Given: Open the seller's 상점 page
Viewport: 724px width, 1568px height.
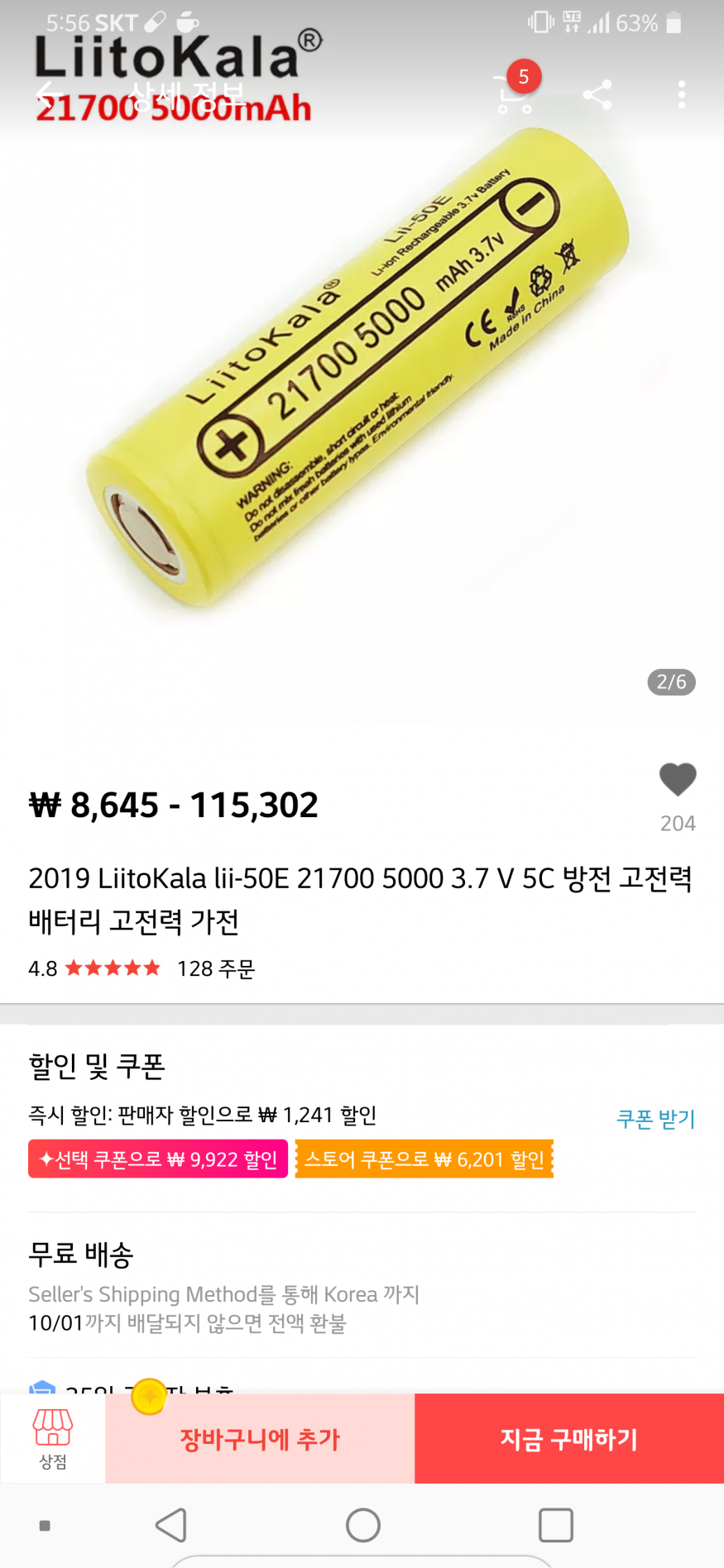Looking at the screenshot, I should [52, 1438].
